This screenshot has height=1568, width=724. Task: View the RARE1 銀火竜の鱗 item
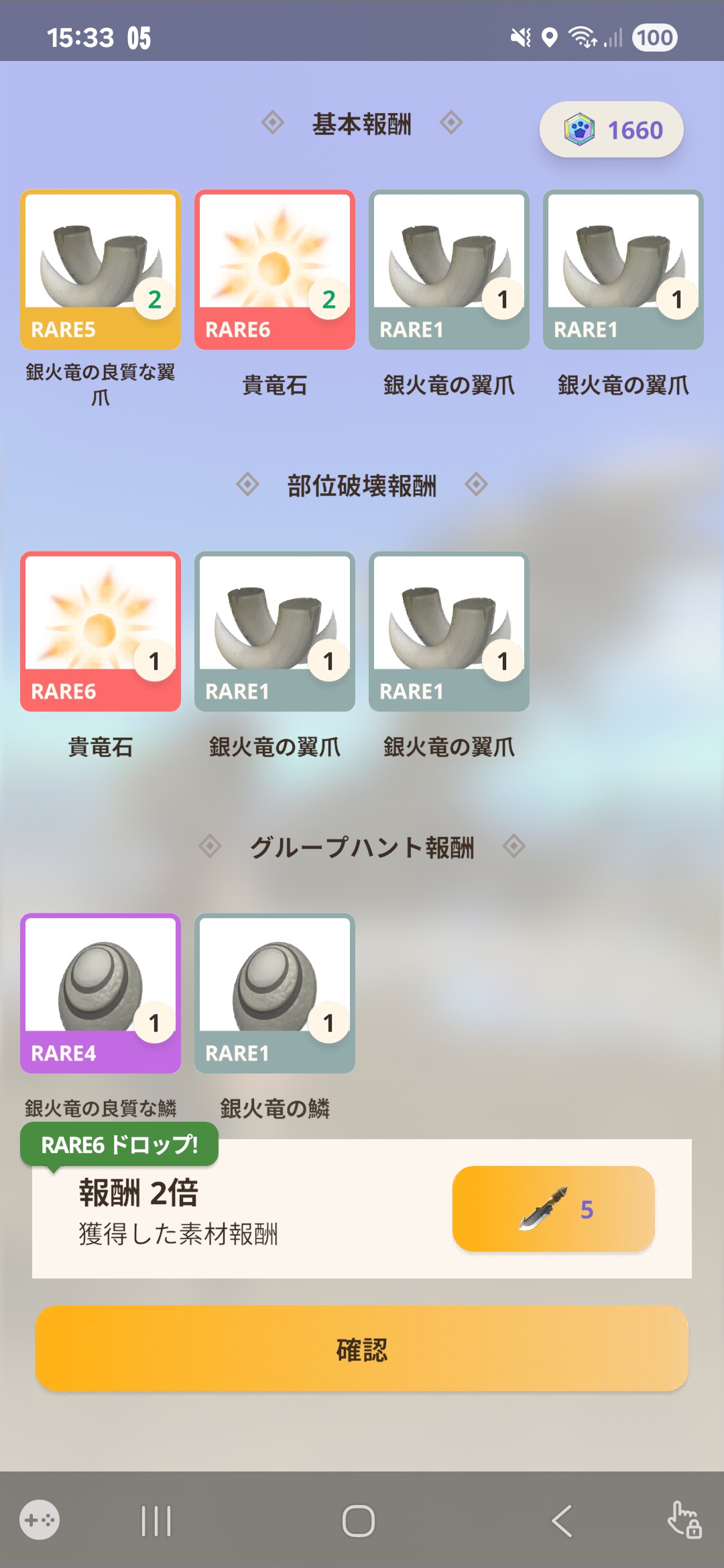click(x=275, y=993)
